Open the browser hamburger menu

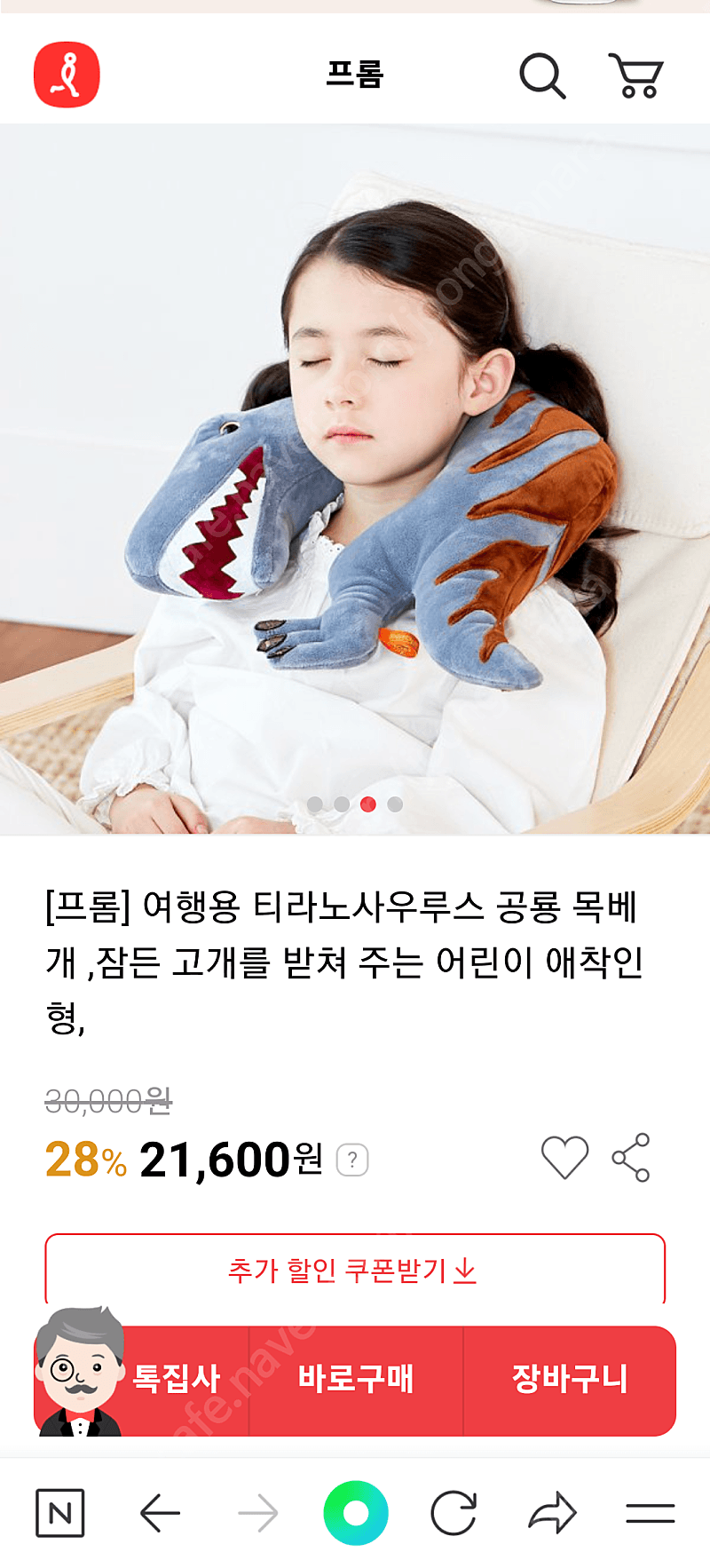pyautogui.click(x=651, y=1513)
